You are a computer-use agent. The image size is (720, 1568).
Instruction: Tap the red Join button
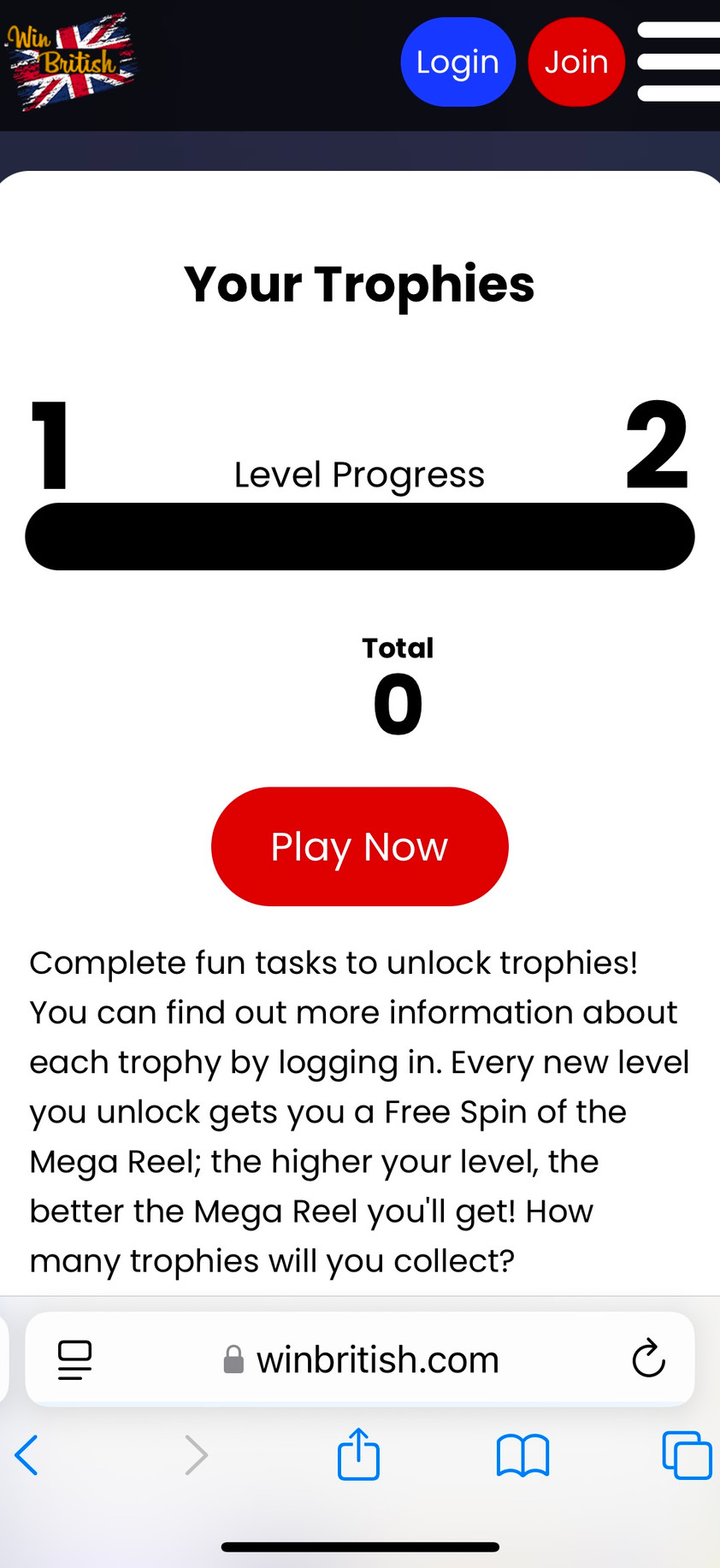point(575,62)
